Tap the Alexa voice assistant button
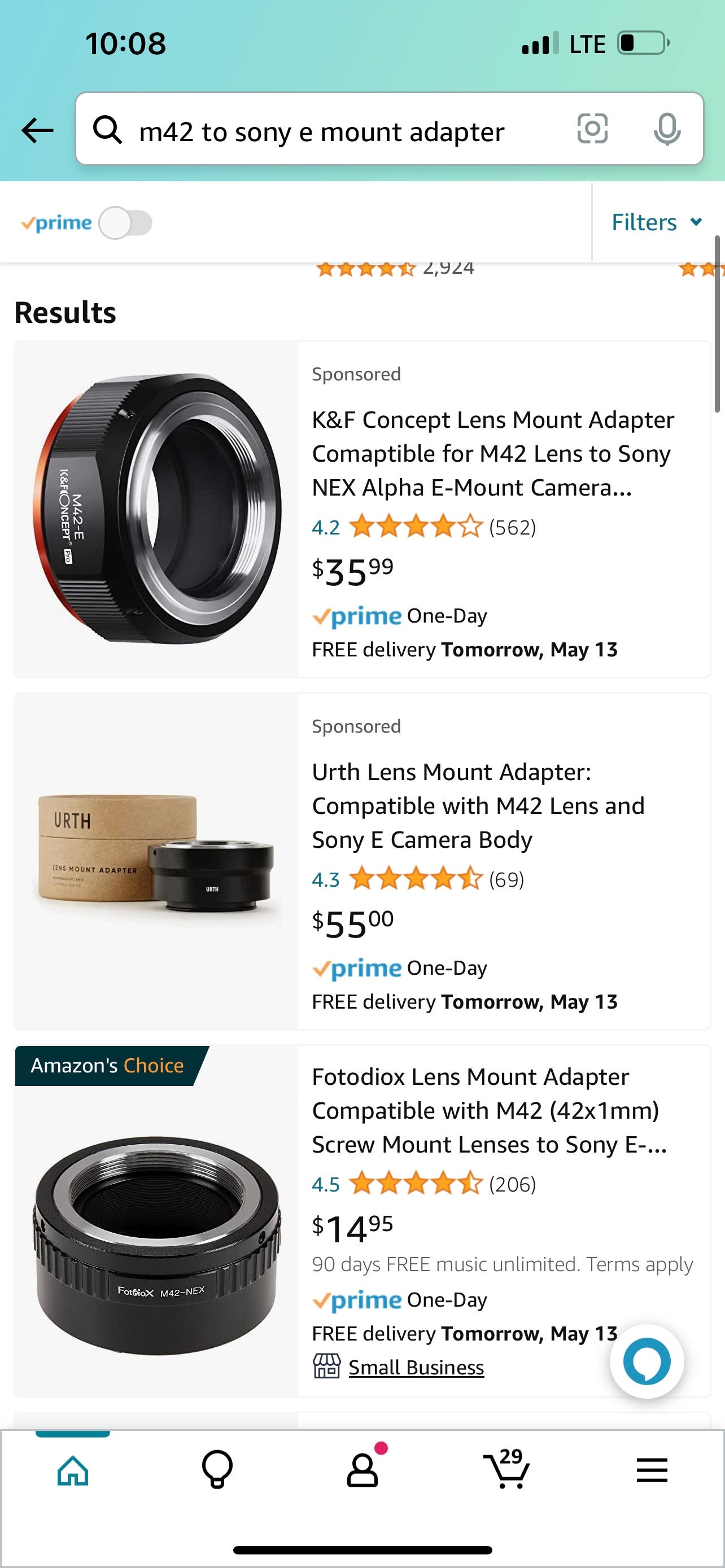Screen dimensions: 725x1568 coord(647,1361)
